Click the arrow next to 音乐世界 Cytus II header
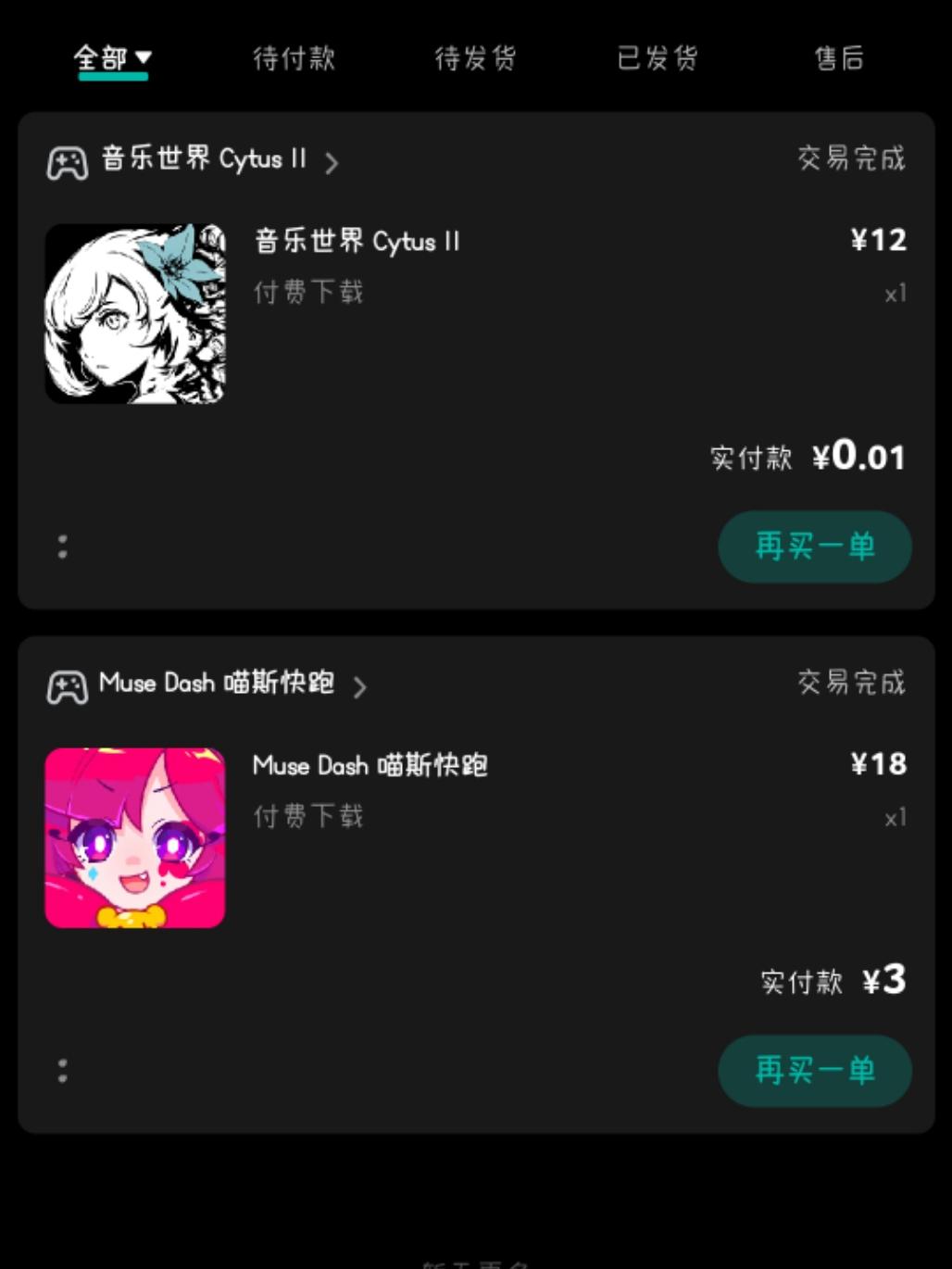This screenshot has width=952, height=1269. coord(331,162)
